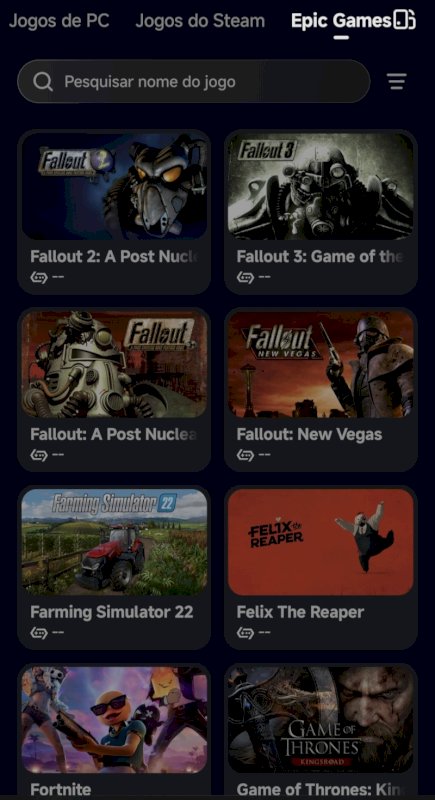Image resolution: width=435 pixels, height=800 pixels.
Task: Open the Felix The Reaper card
Action: [321, 567]
